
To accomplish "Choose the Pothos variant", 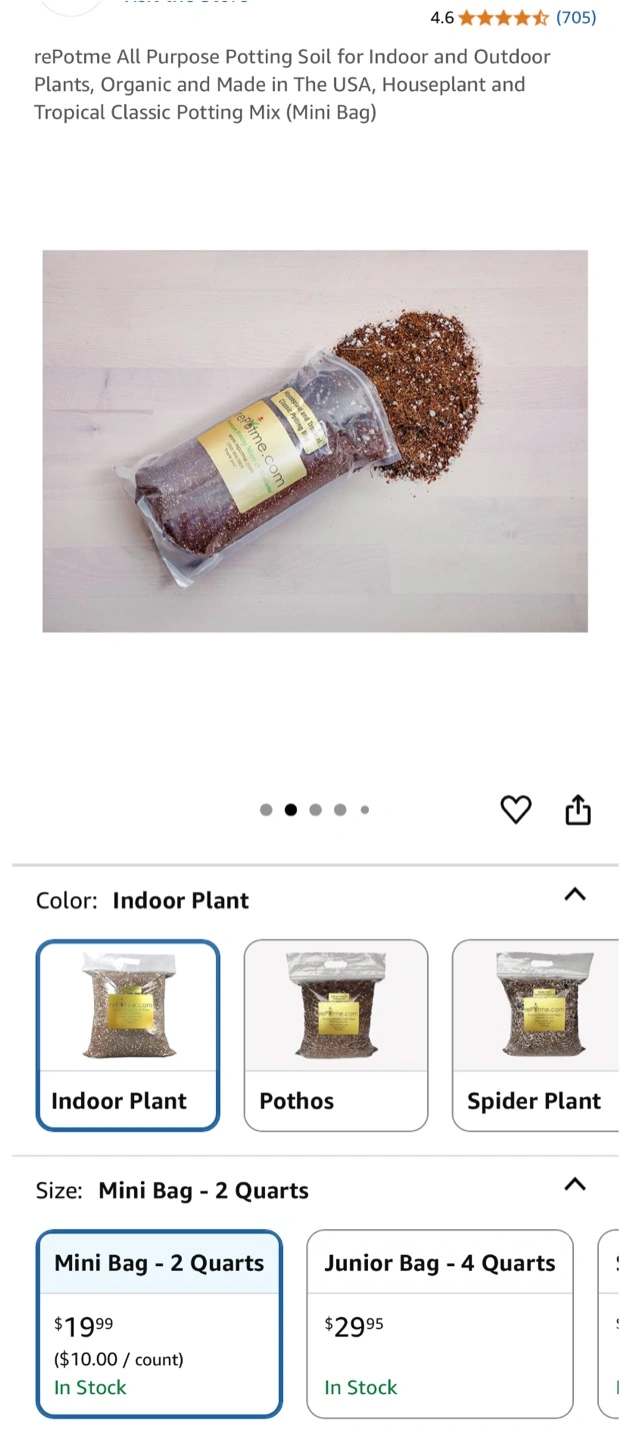I will pyautogui.click(x=336, y=1035).
